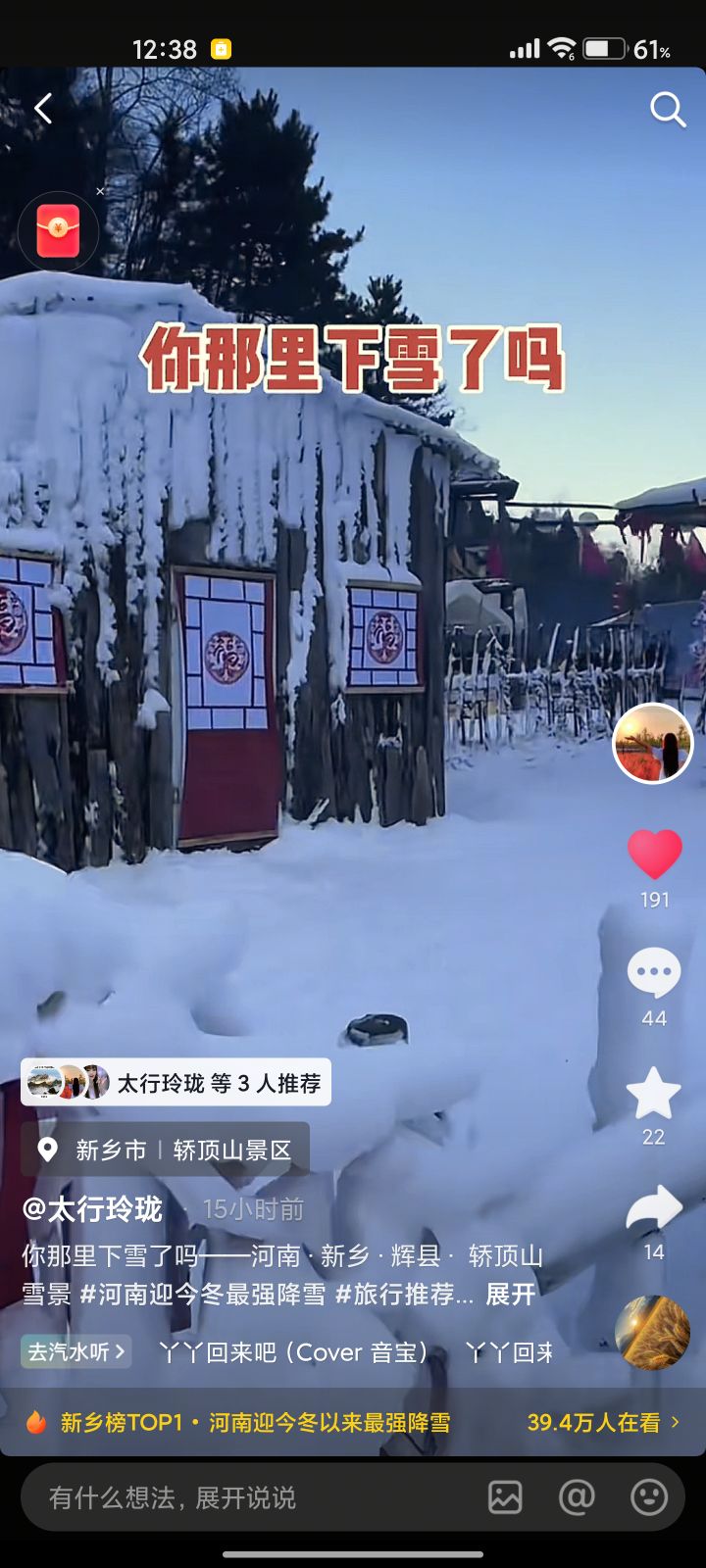
Task: Go back with the top-left arrow
Action: point(43,109)
